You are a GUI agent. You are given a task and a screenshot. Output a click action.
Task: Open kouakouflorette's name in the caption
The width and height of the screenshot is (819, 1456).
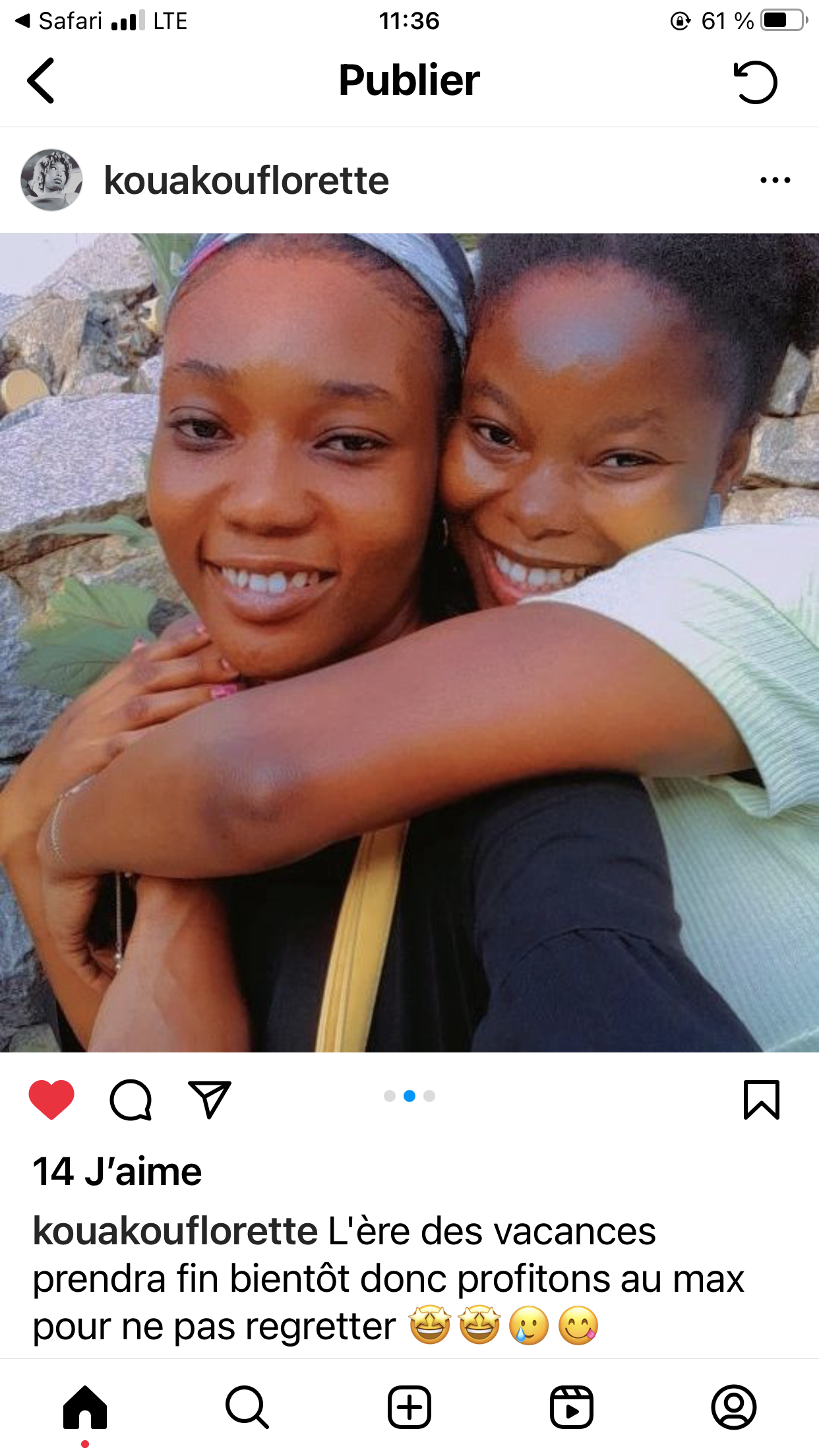[175, 1231]
